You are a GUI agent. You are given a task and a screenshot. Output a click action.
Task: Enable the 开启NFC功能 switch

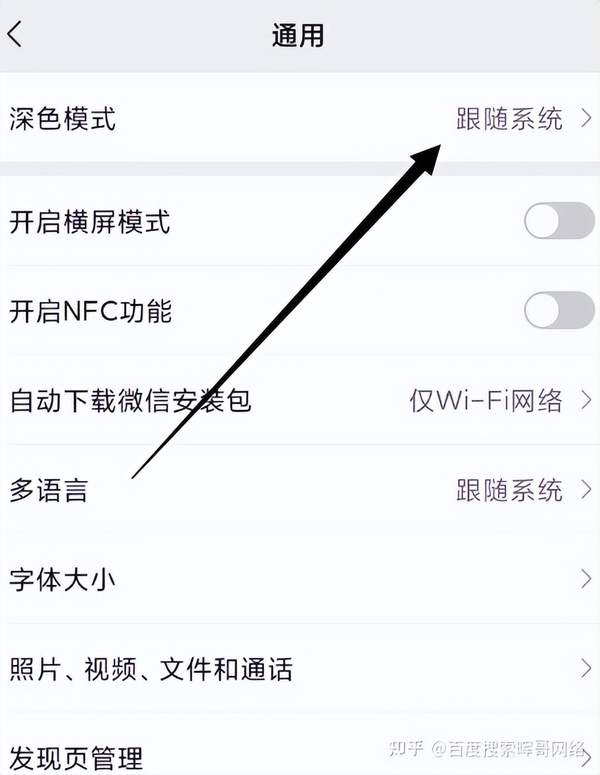[x=559, y=310]
